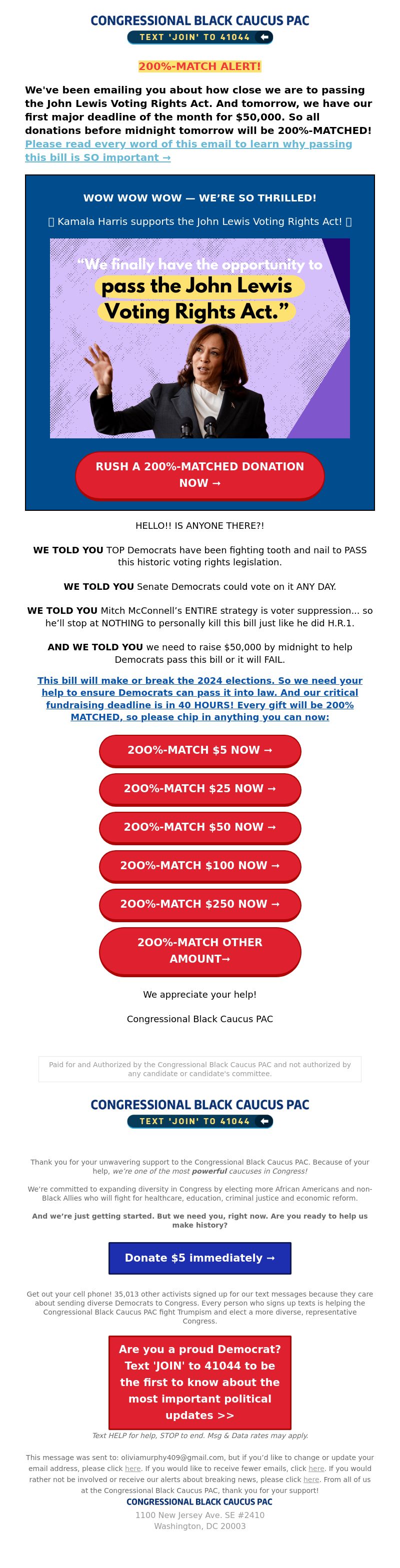Tap 'Donate $5 immediately'

[199, 1258]
